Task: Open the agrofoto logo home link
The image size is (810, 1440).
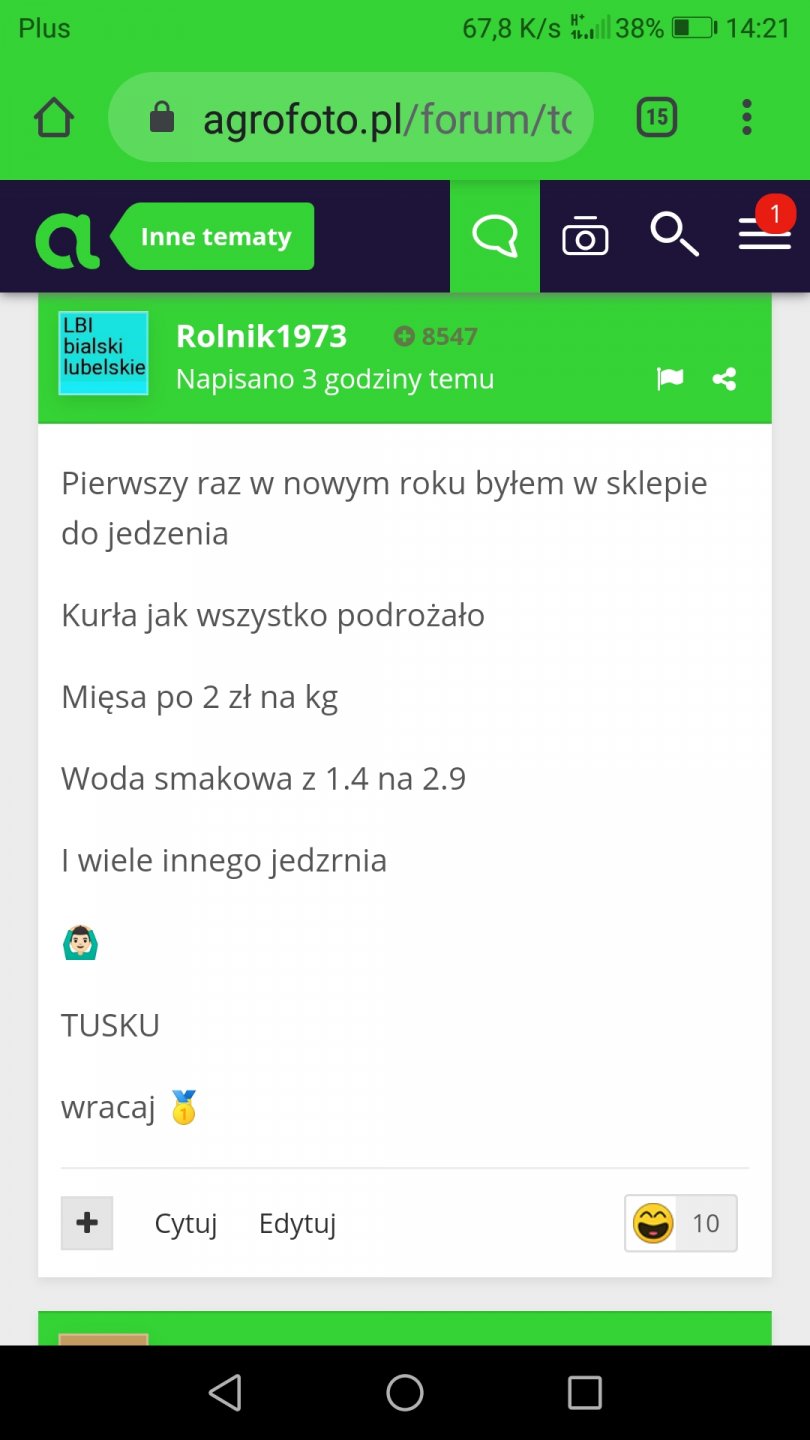Action: (x=67, y=238)
